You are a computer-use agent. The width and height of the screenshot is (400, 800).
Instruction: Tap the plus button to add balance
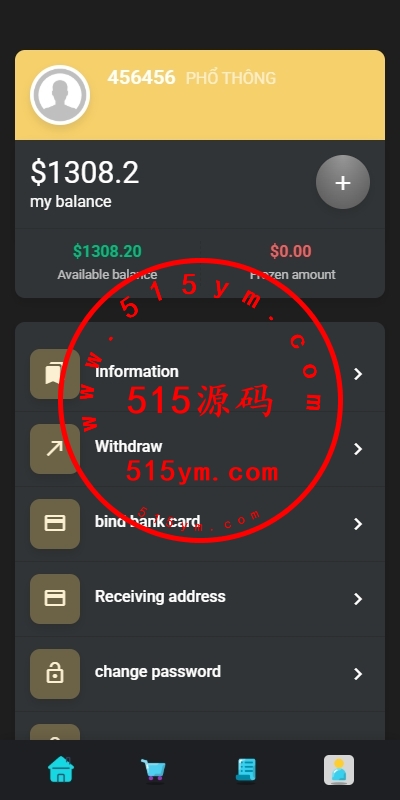click(x=343, y=182)
